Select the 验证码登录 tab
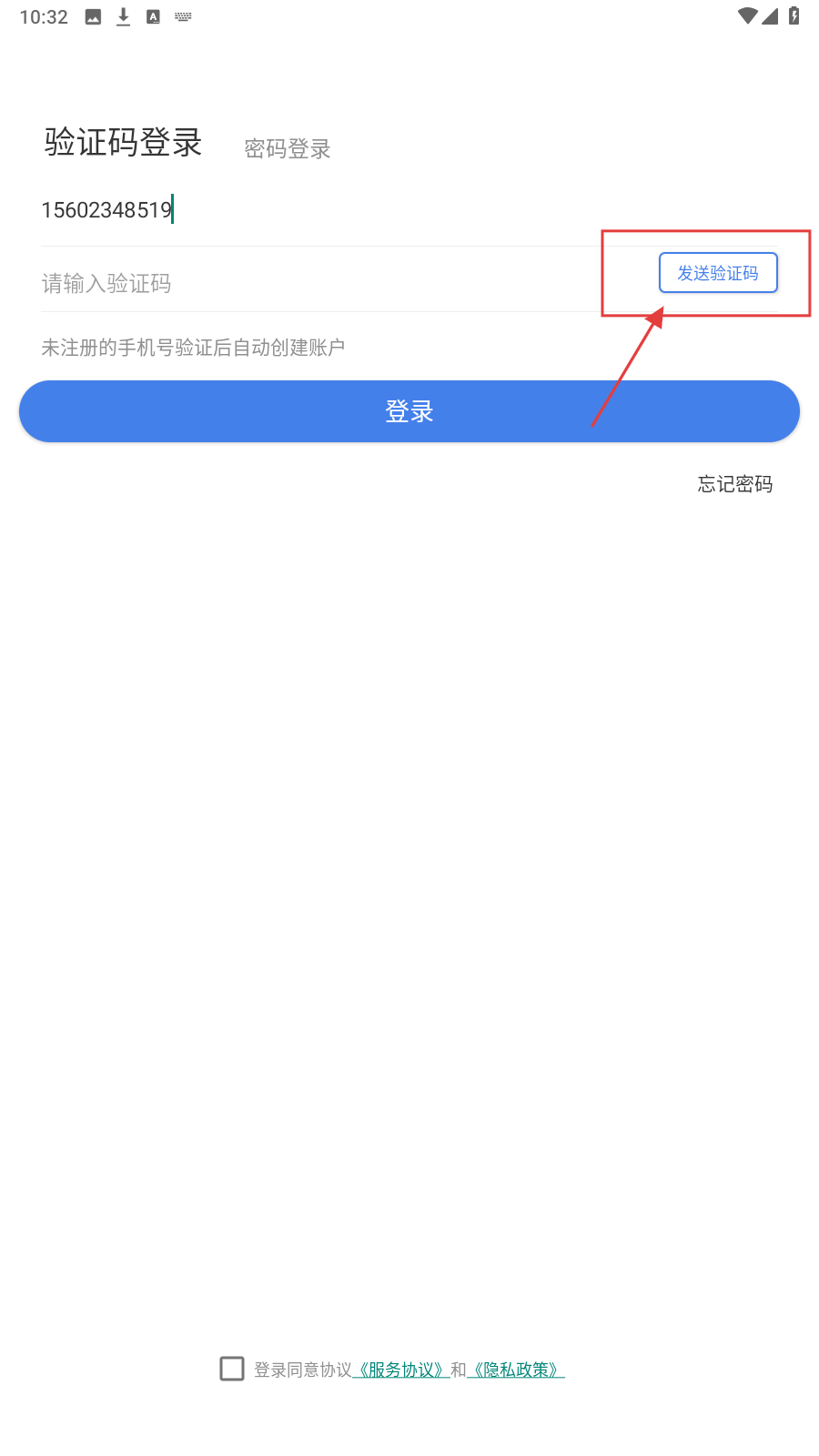 pyautogui.click(x=123, y=143)
